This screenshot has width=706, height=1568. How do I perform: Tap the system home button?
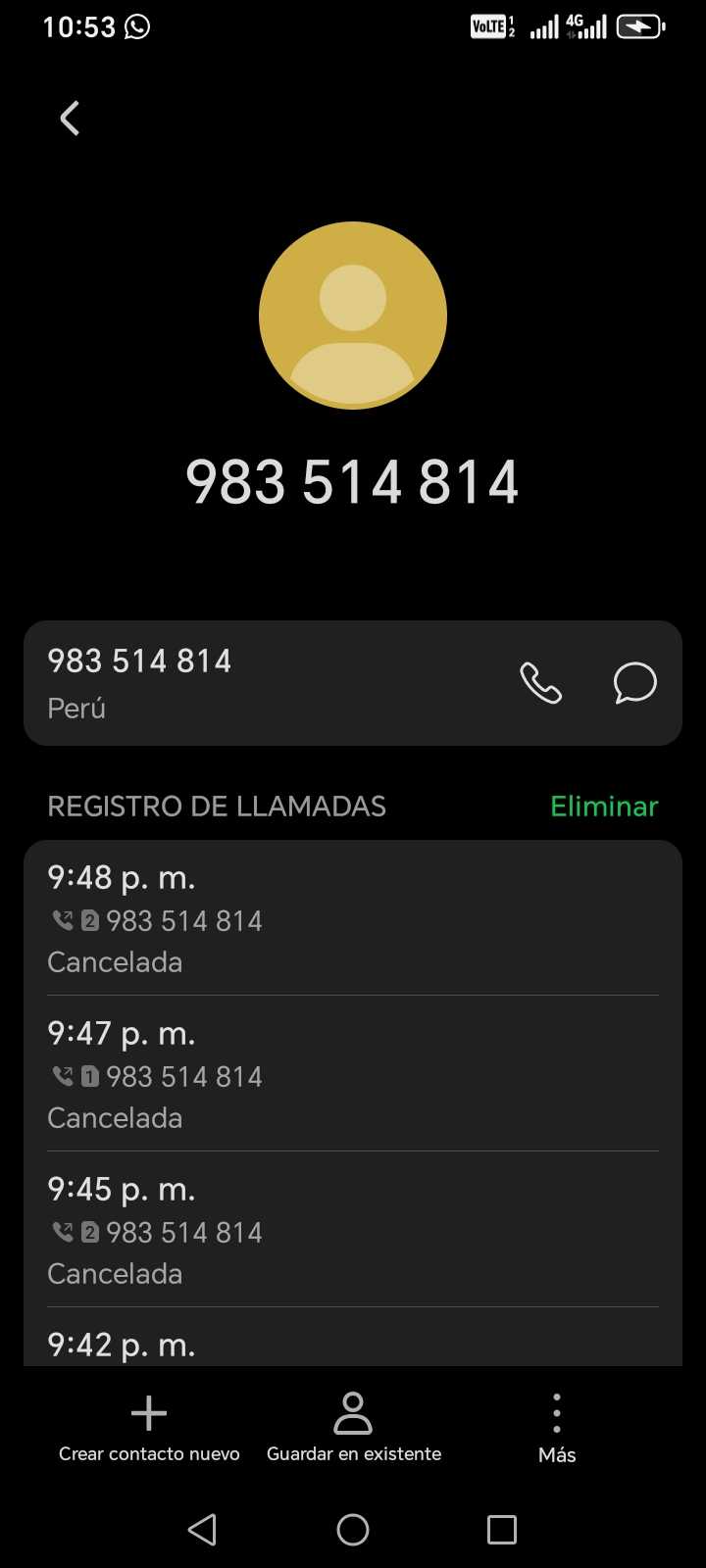[353, 1530]
